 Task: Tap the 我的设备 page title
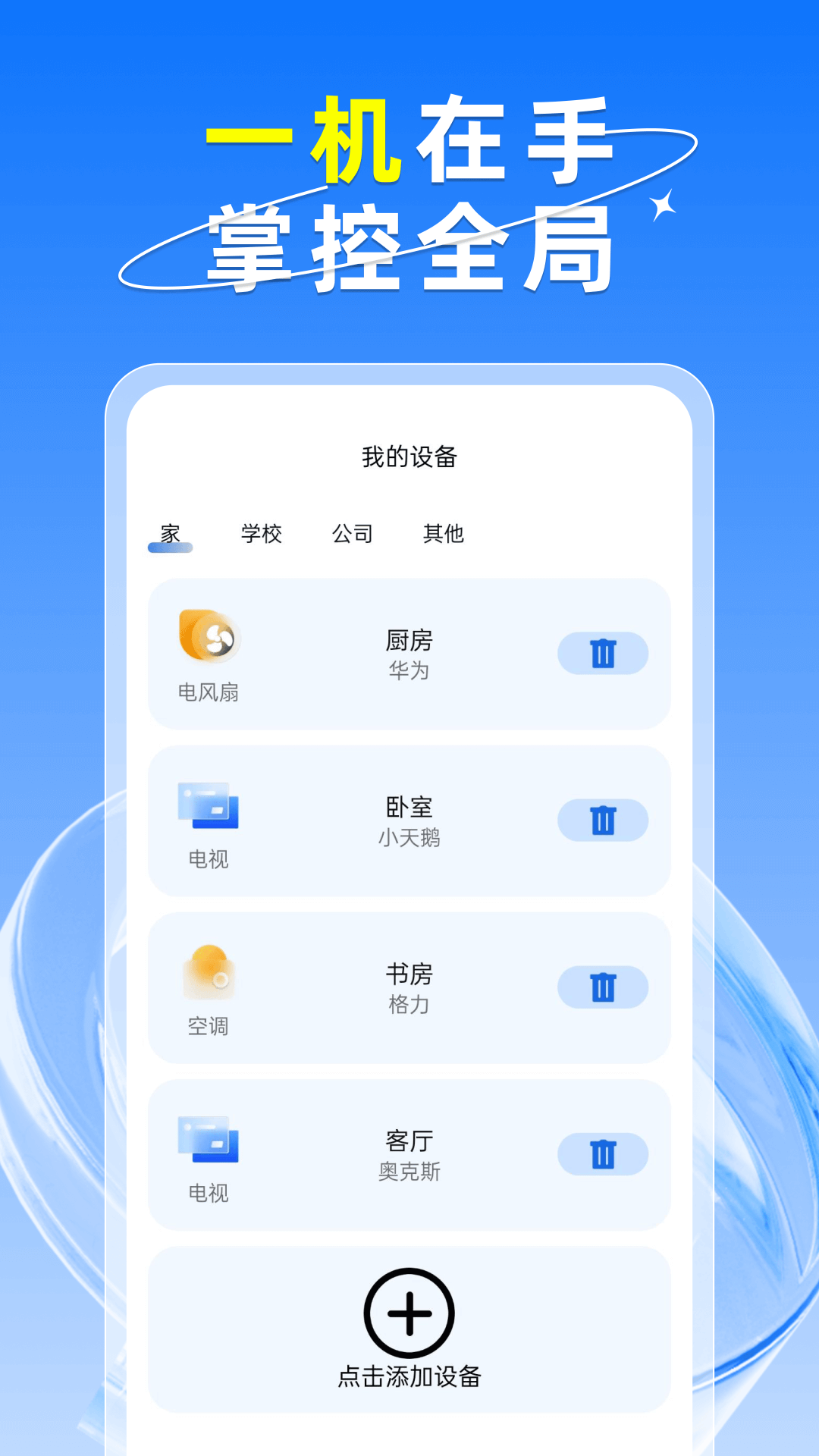(x=409, y=457)
